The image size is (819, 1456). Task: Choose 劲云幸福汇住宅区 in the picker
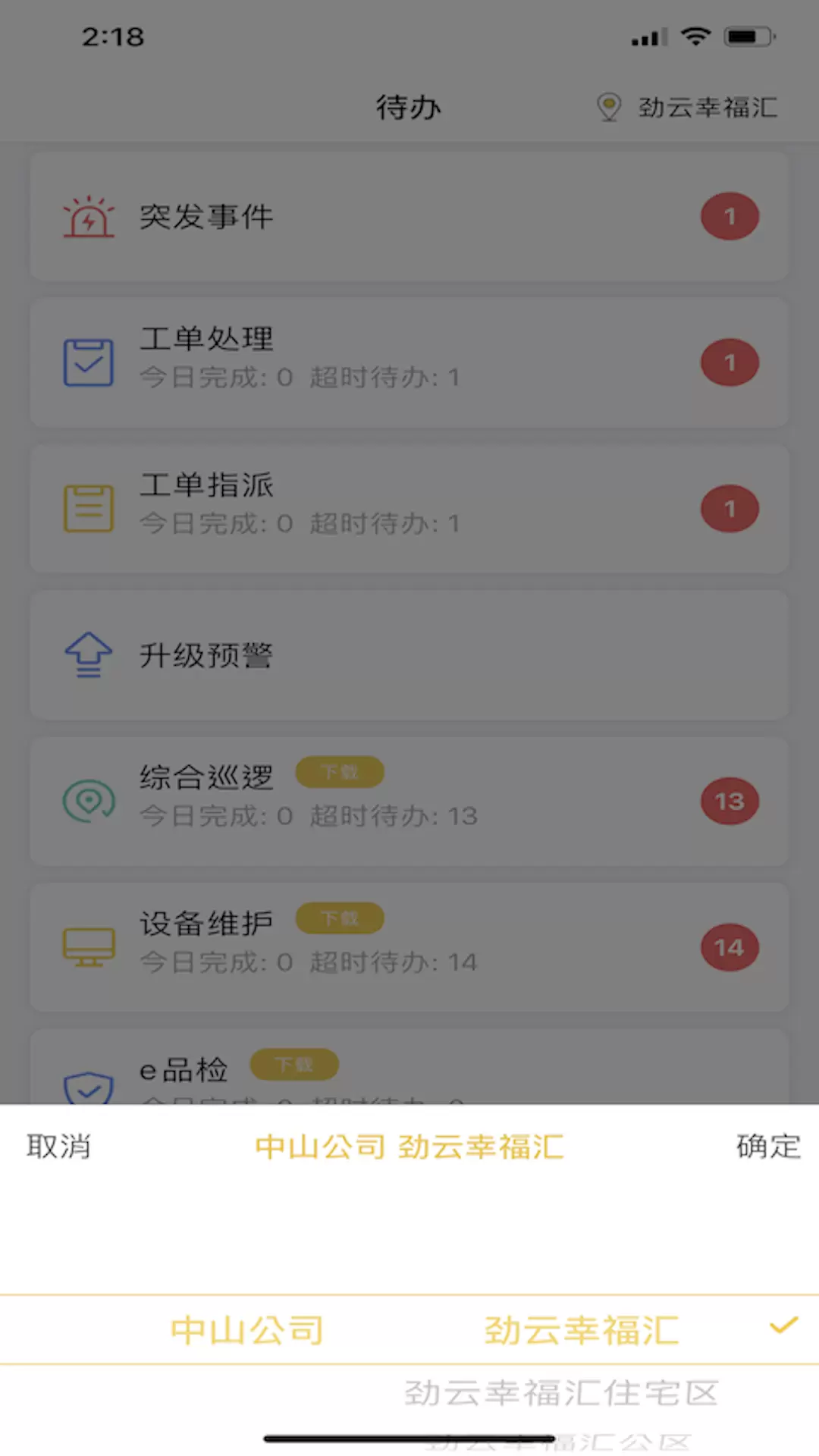(561, 1393)
